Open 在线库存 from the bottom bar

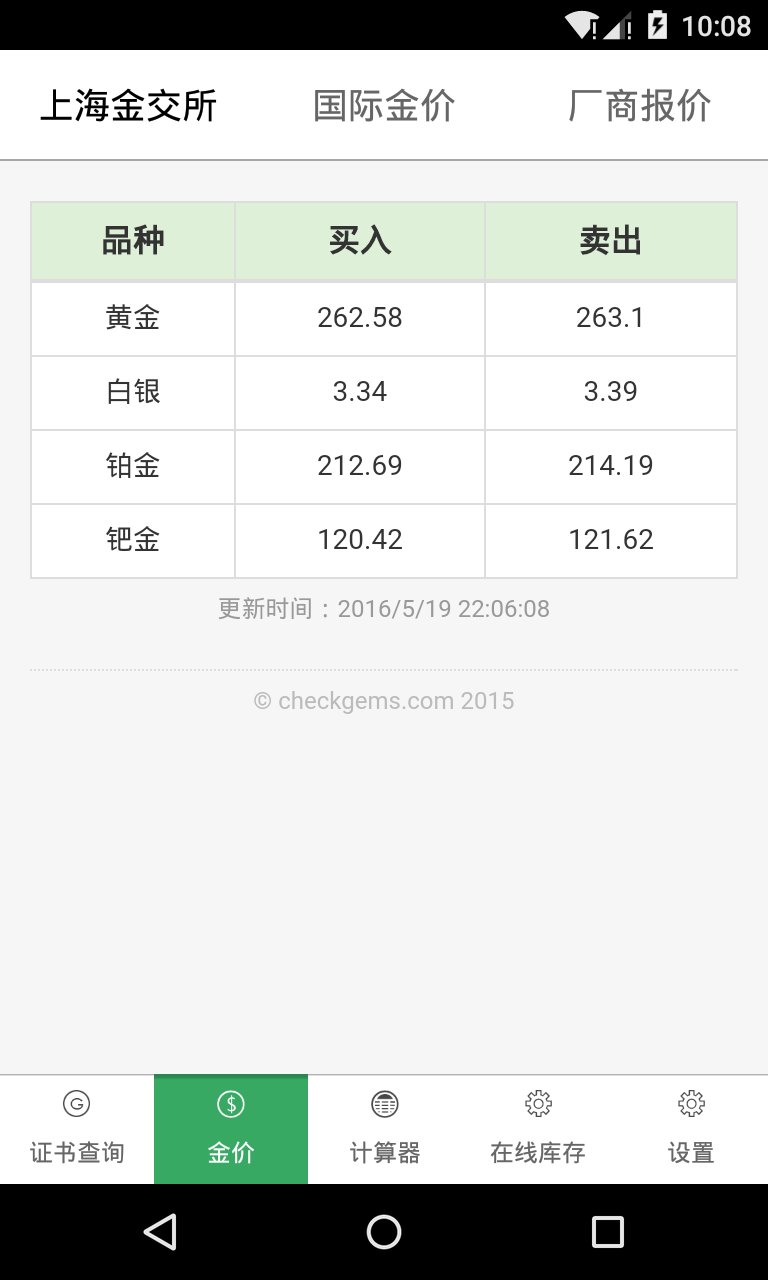coord(538,1130)
